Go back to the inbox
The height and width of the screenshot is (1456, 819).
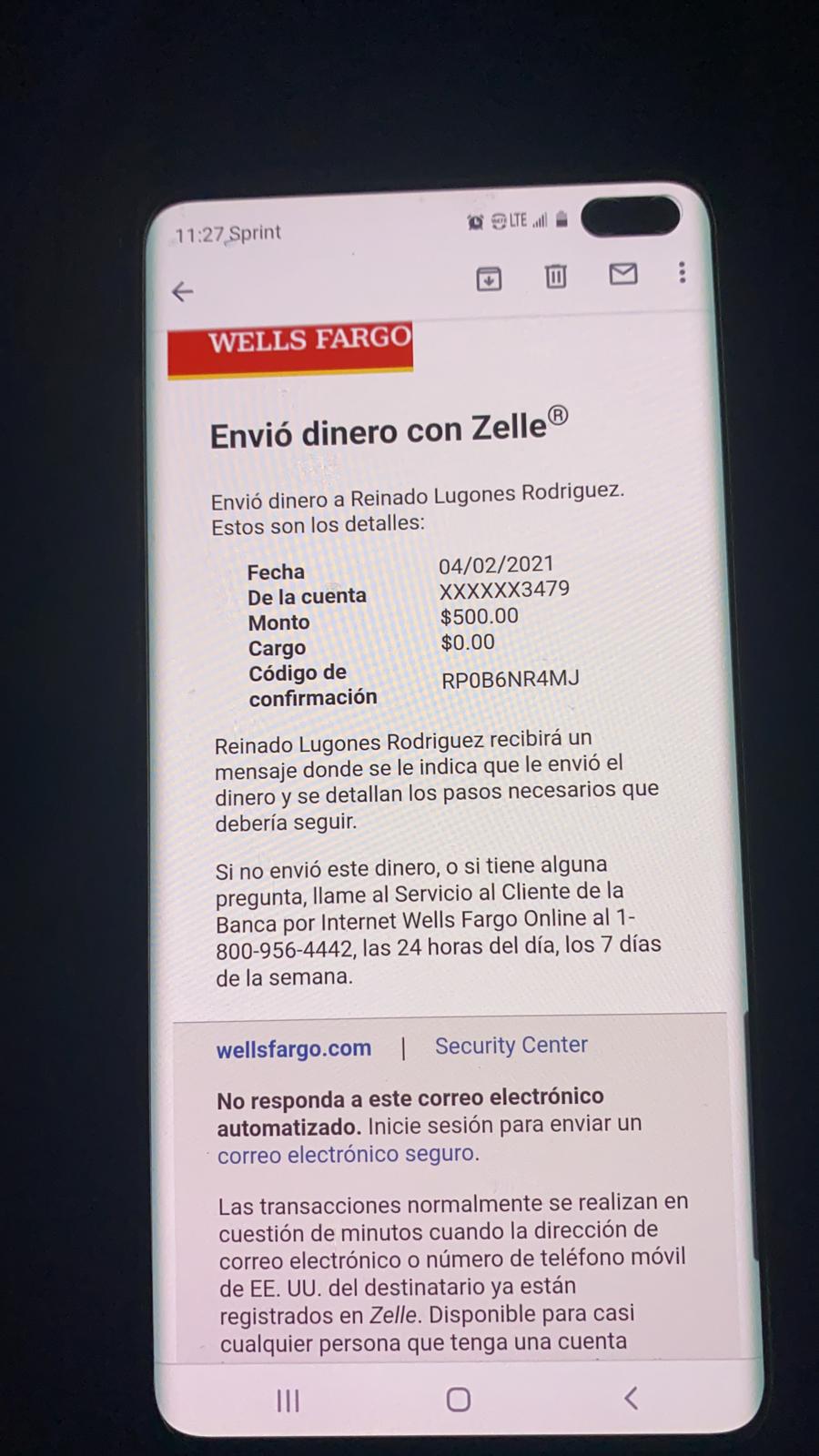pyautogui.click(x=183, y=291)
